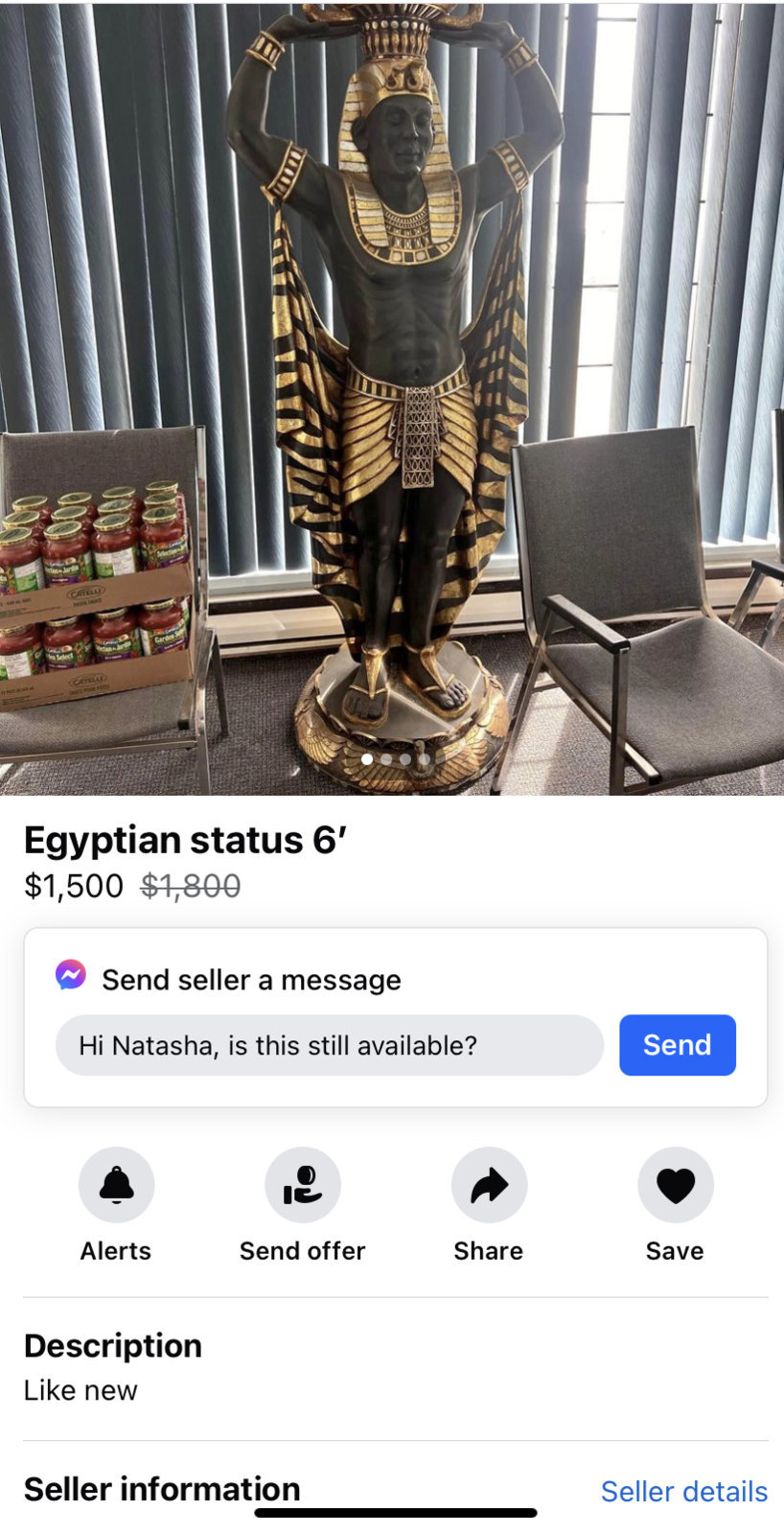Turn on Alerts for this listing
Image resolution: width=784 pixels, height=1533 pixels.
click(x=116, y=1185)
